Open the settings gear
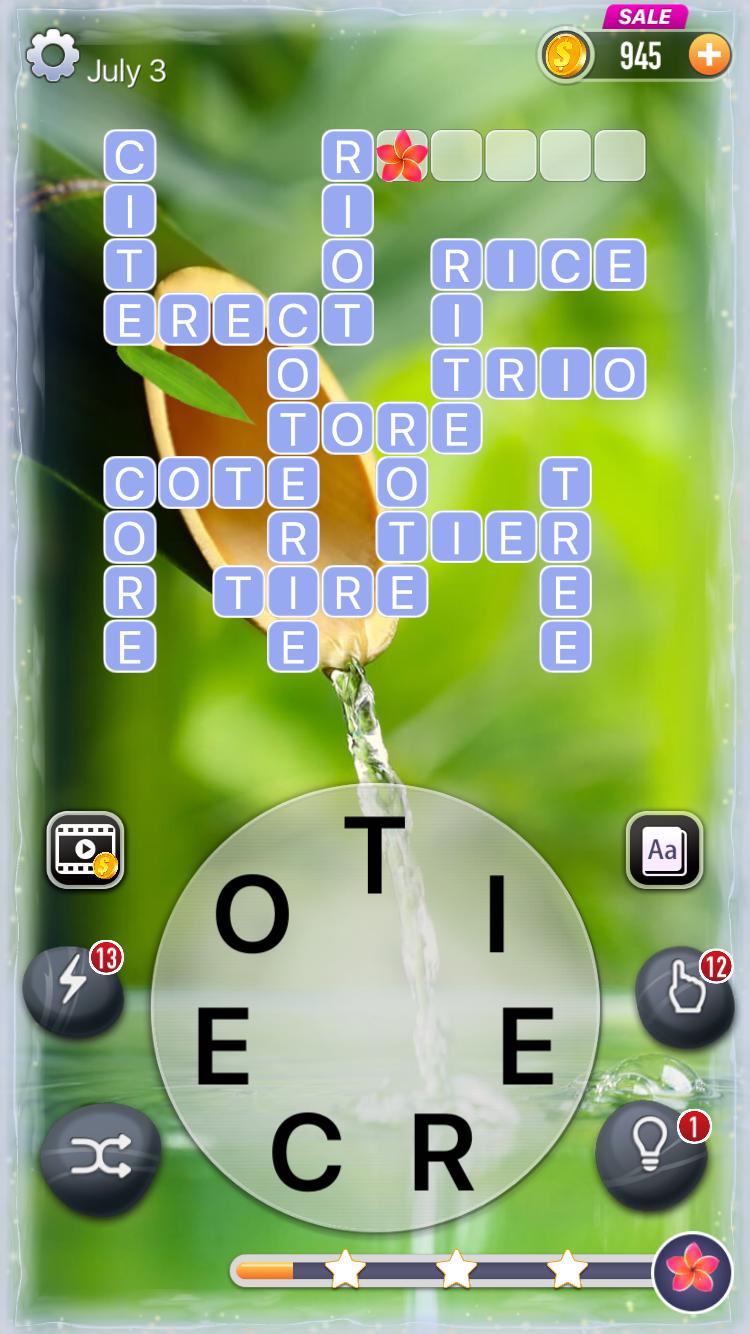This screenshot has height=1334, width=750. pyautogui.click(x=52, y=56)
